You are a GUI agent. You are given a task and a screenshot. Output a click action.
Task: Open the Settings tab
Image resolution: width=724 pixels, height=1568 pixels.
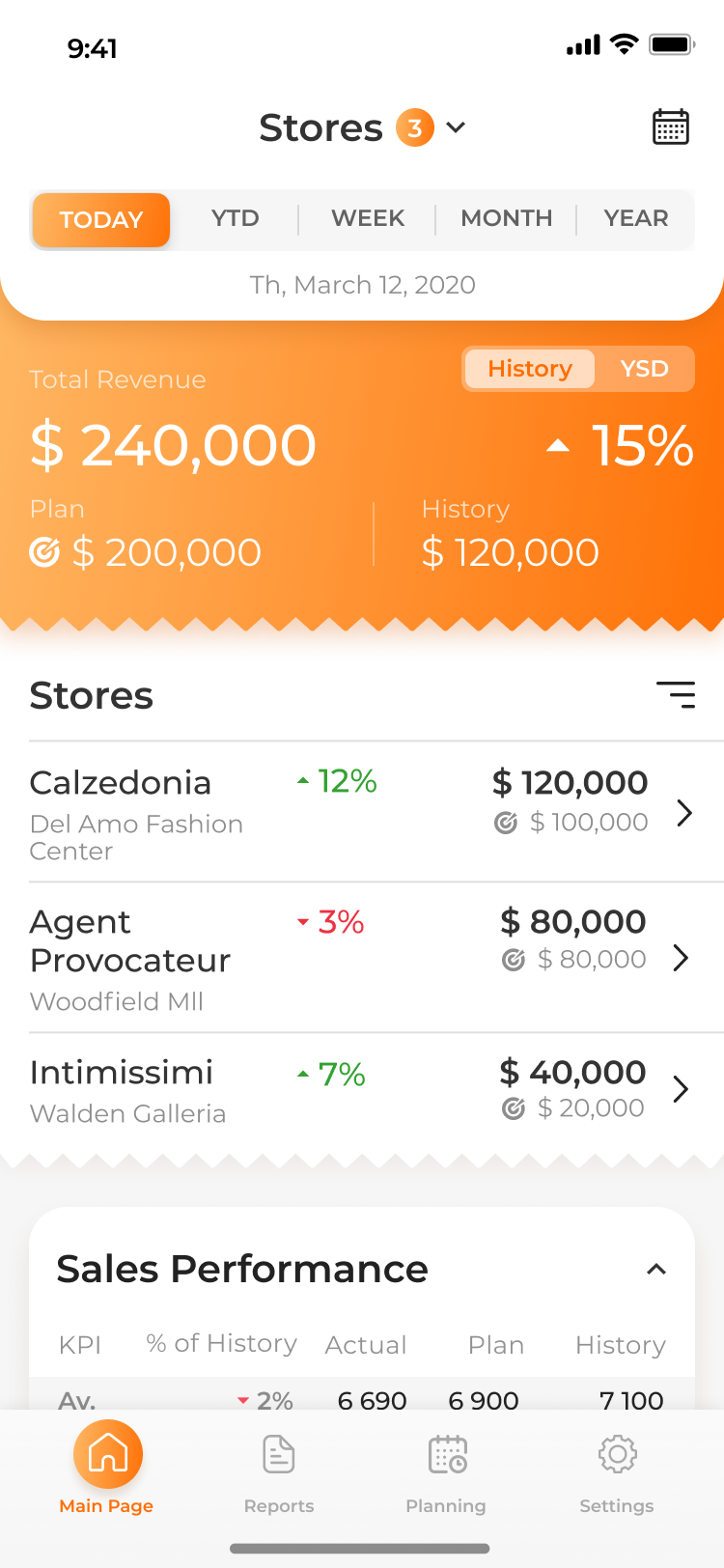pyautogui.click(x=617, y=1474)
